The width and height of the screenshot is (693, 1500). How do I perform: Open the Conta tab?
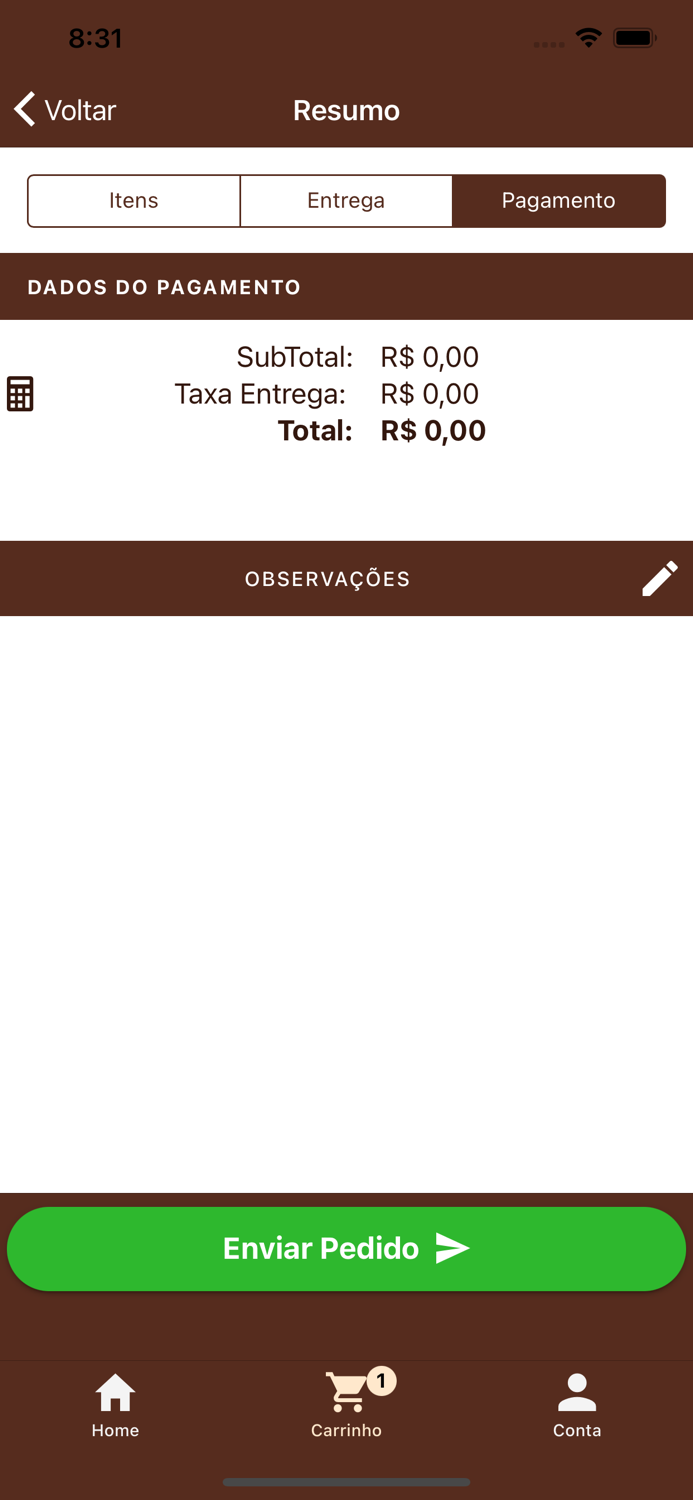(577, 1405)
